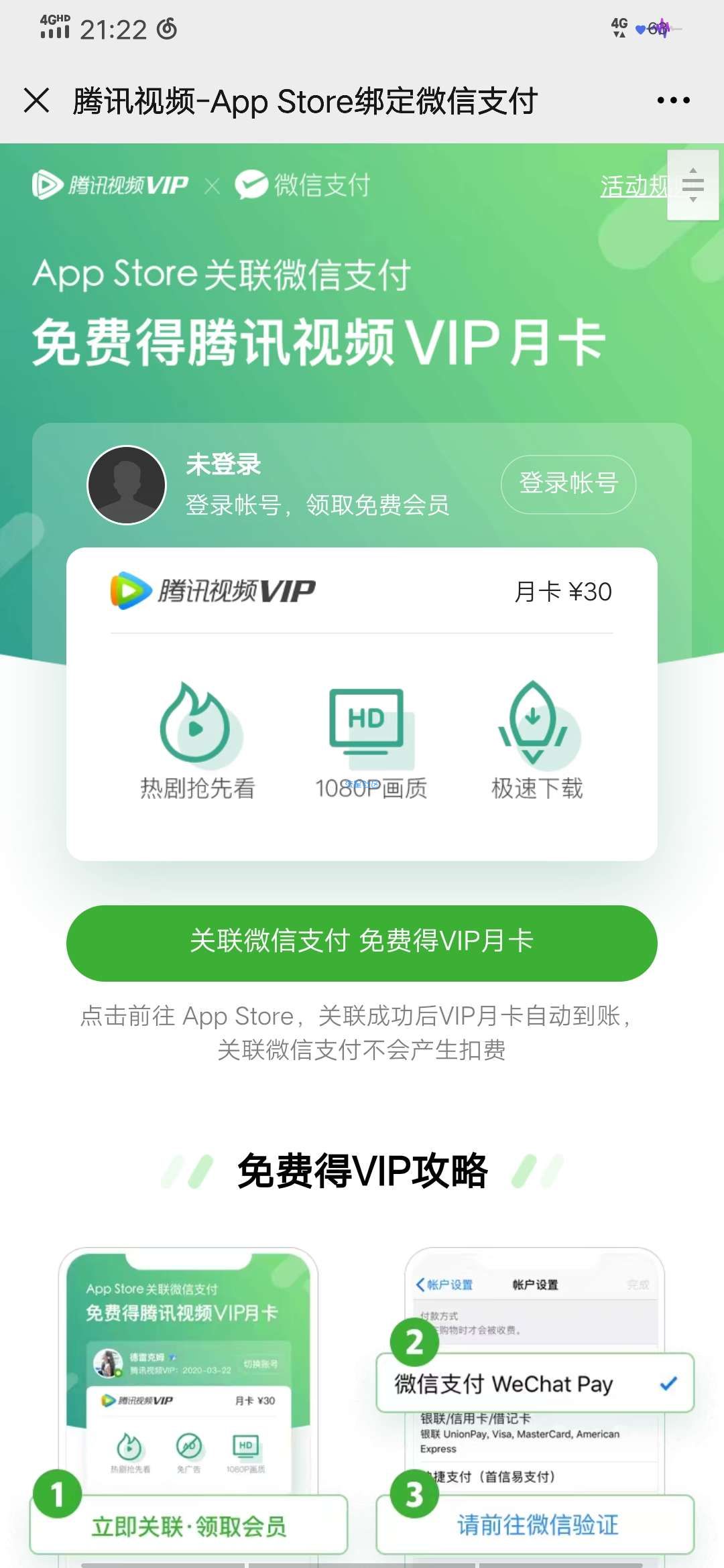Tap the 登录帐号 login button
Image resolution: width=724 pixels, height=1568 pixels.
pyautogui.click(x=568, y=484)
